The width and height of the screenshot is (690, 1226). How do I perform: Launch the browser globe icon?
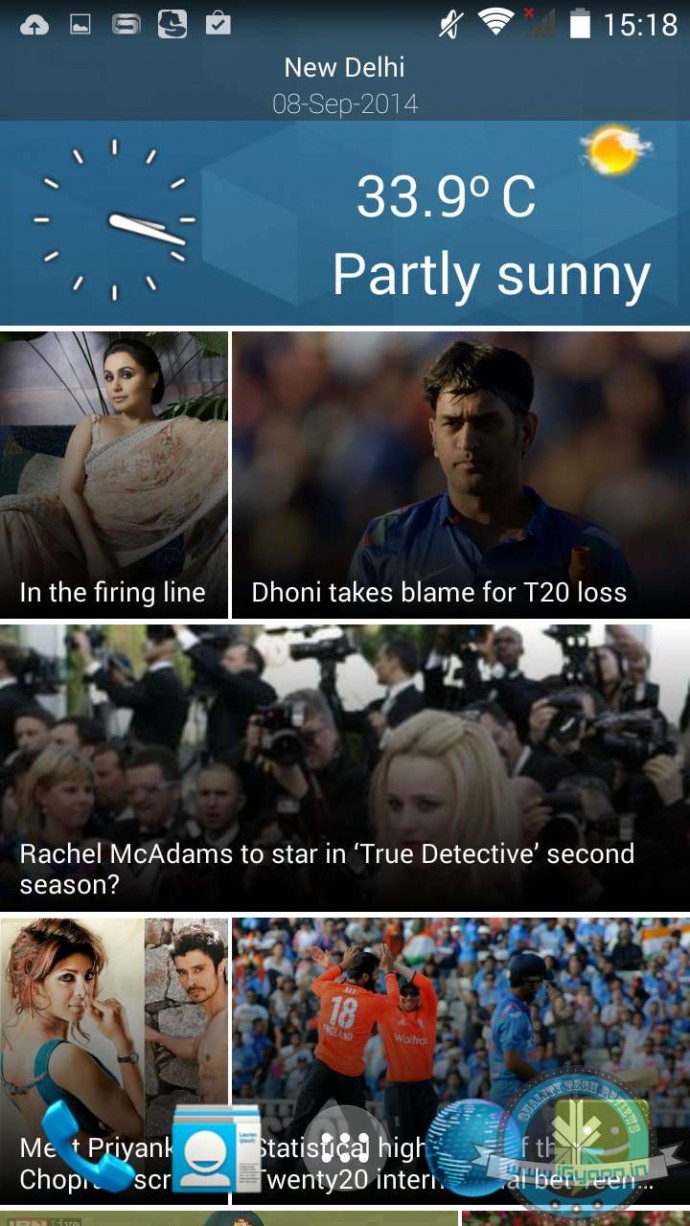[472, 1148]
